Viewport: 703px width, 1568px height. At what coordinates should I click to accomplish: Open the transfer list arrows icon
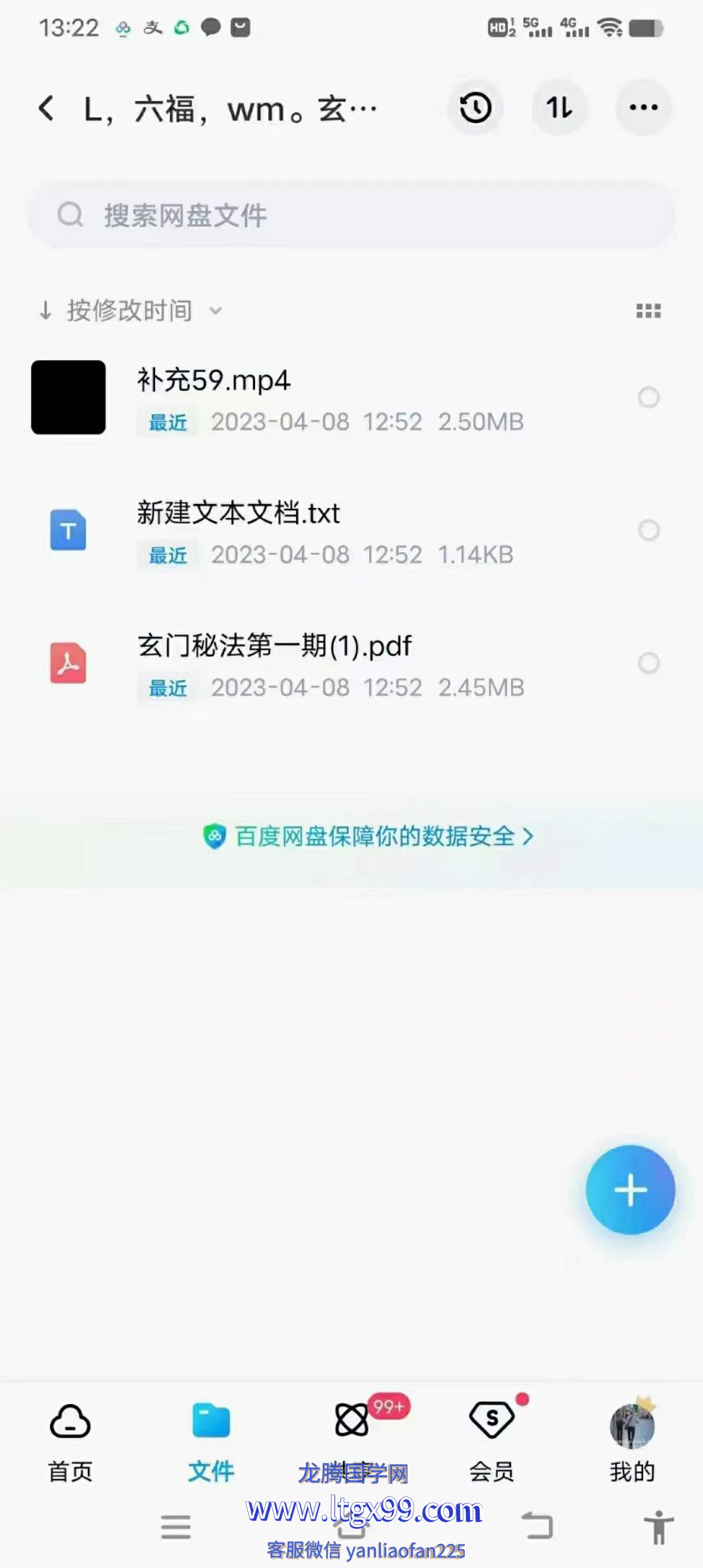tap(559, 108)
